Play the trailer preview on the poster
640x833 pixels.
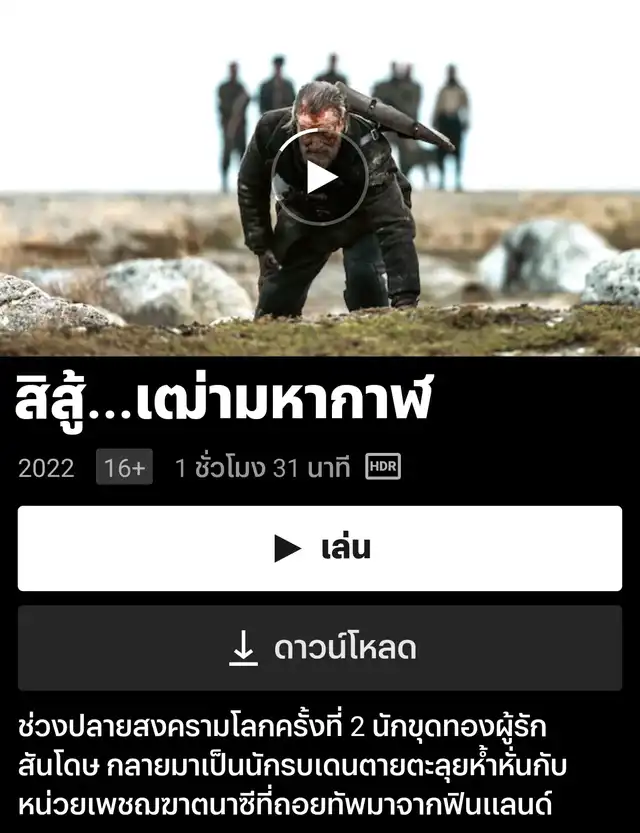(x=320, y=177)
